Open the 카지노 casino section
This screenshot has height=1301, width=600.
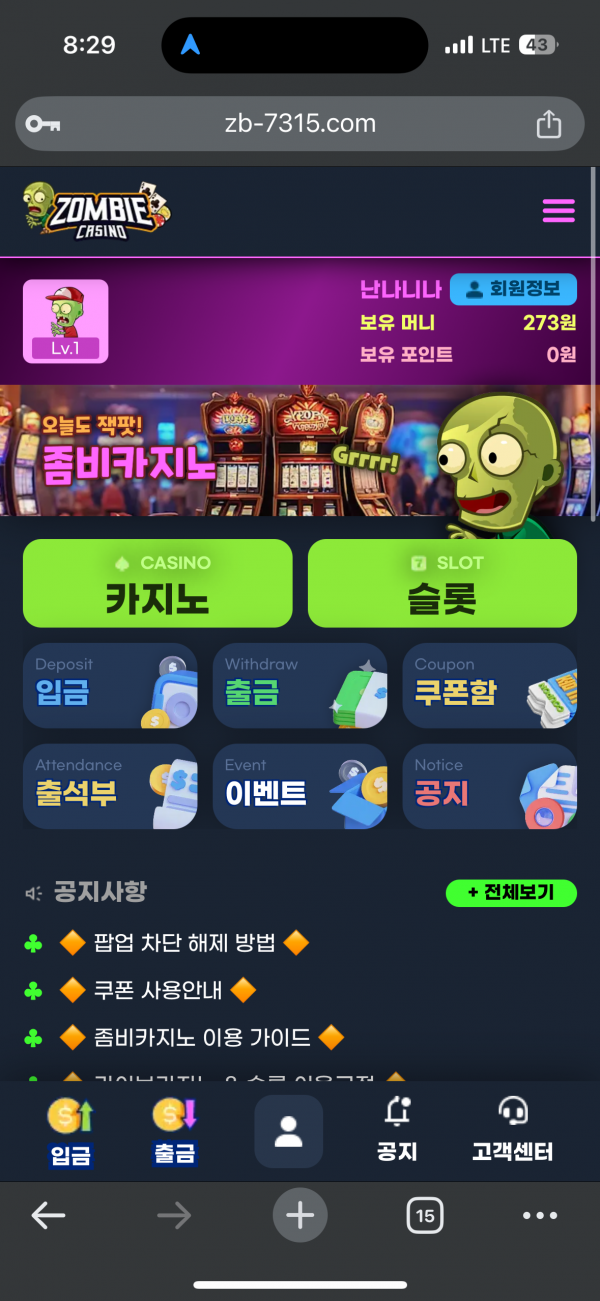coord(157,584)
